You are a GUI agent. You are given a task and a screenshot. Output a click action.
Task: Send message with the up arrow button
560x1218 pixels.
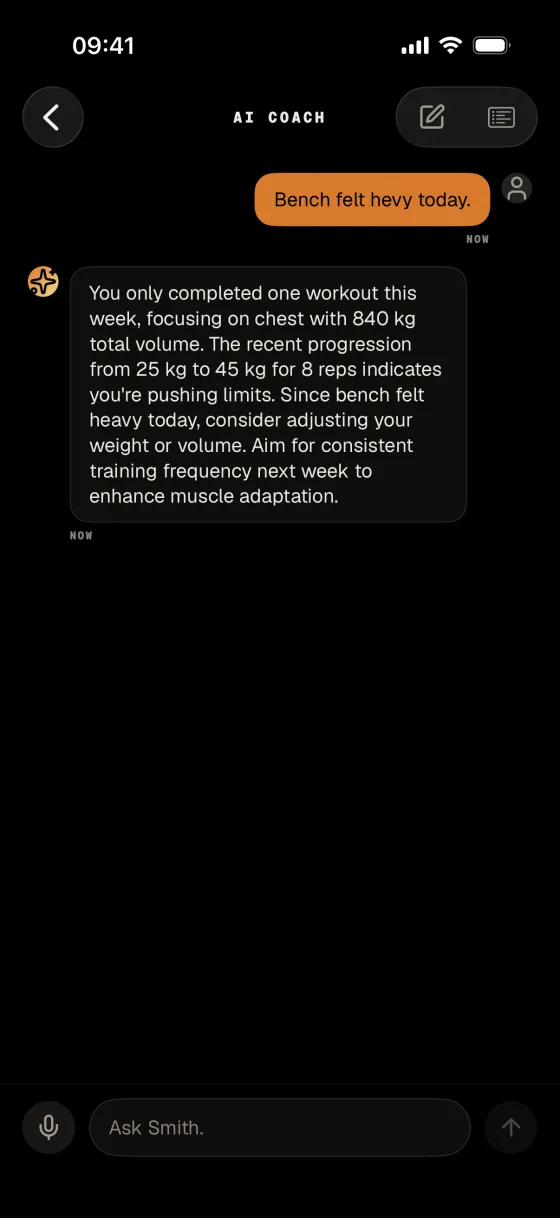511,1127
